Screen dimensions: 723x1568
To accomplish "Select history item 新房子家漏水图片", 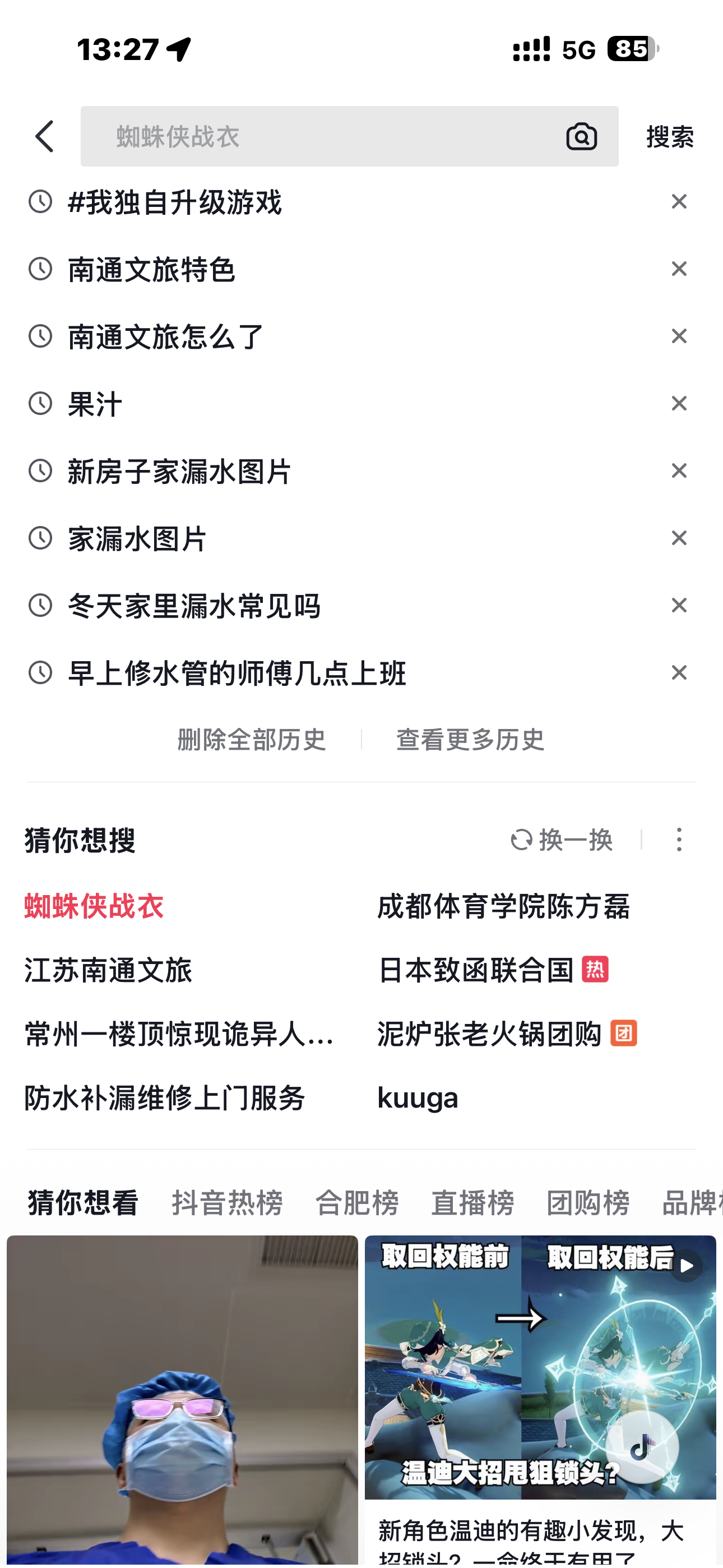I will coord(179,471).
